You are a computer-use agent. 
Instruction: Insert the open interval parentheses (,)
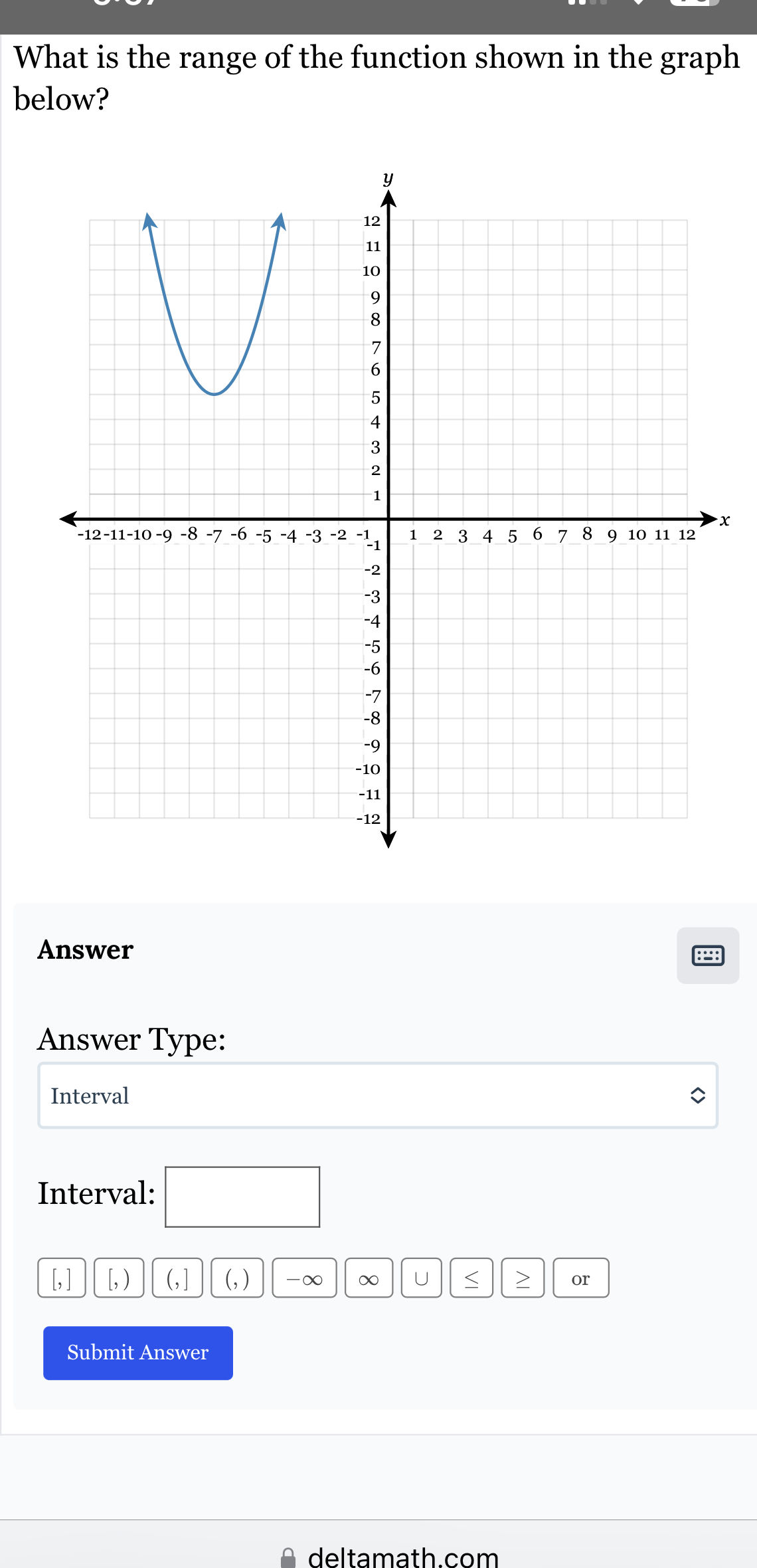pos(236,1278)
